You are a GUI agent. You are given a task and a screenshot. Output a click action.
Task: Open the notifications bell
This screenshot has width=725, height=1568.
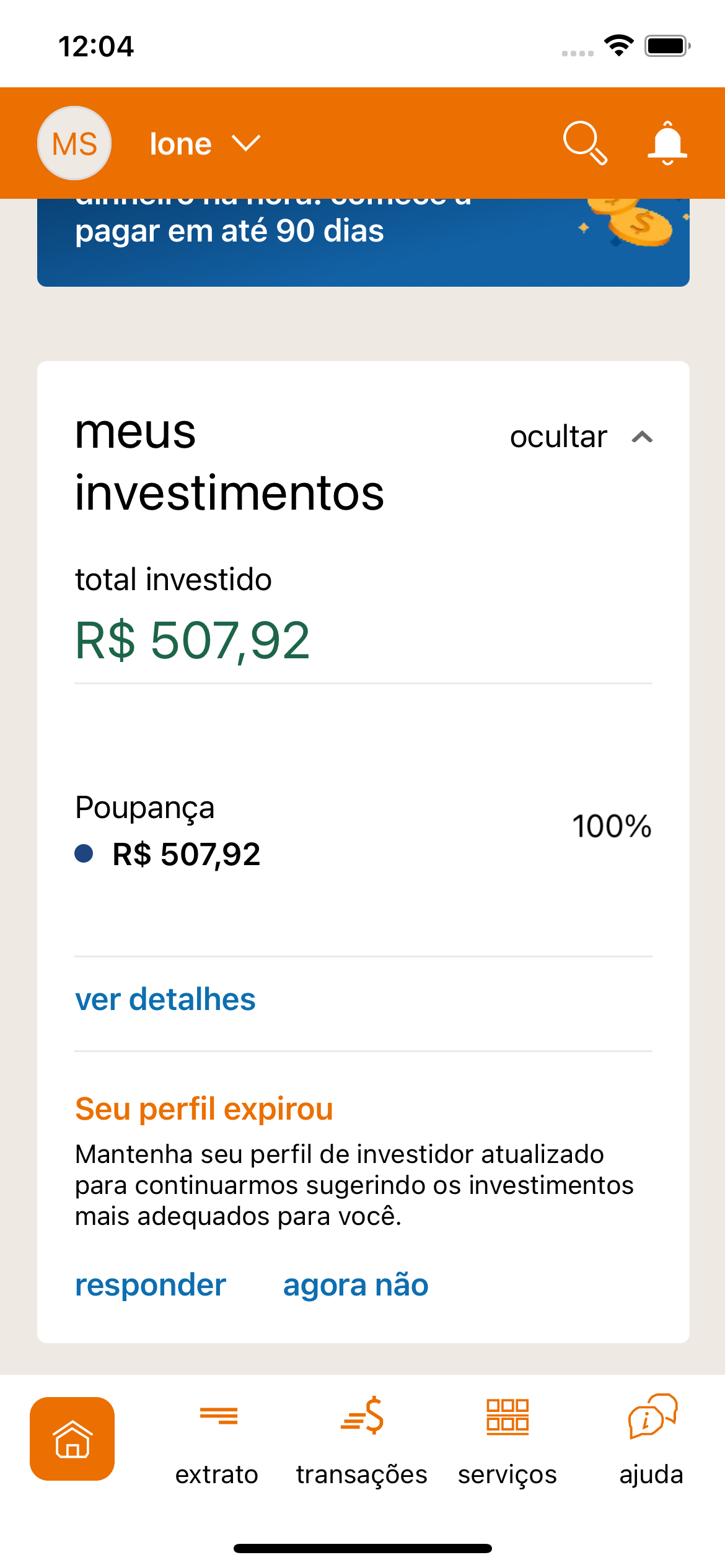(x=667, y=144)
